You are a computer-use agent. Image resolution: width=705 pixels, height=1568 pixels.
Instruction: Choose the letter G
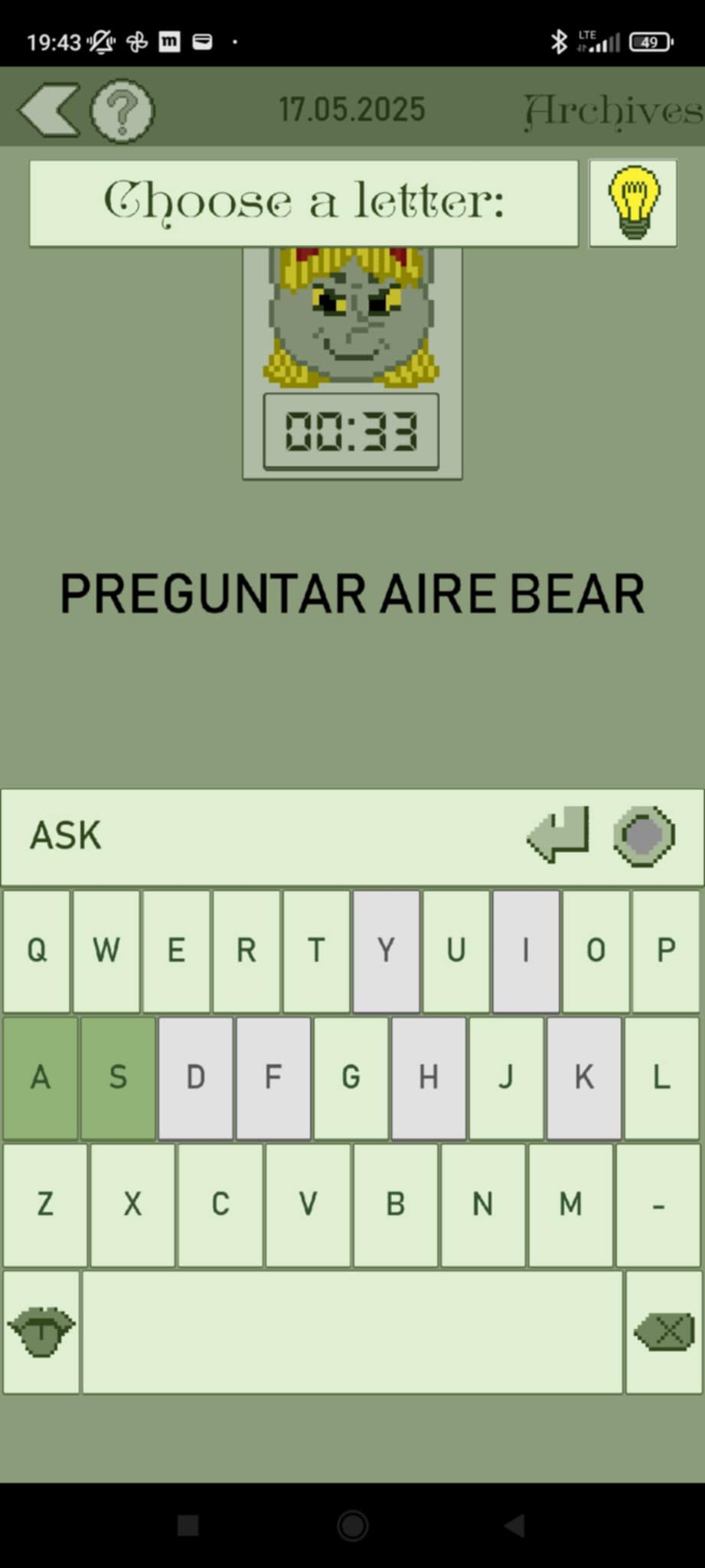(351, 1078)
